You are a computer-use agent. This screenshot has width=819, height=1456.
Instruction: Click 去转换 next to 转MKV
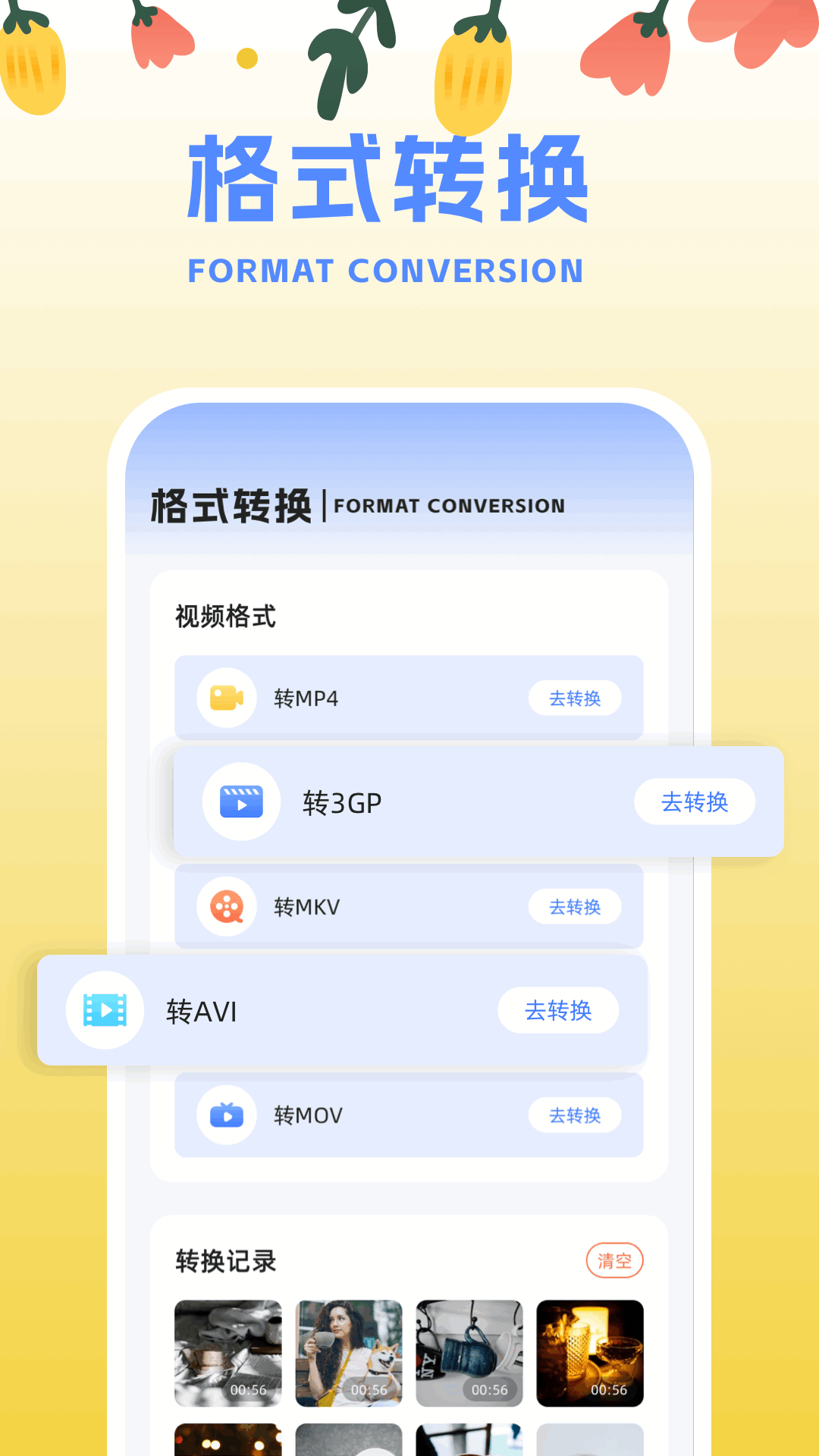coord(575,907)
